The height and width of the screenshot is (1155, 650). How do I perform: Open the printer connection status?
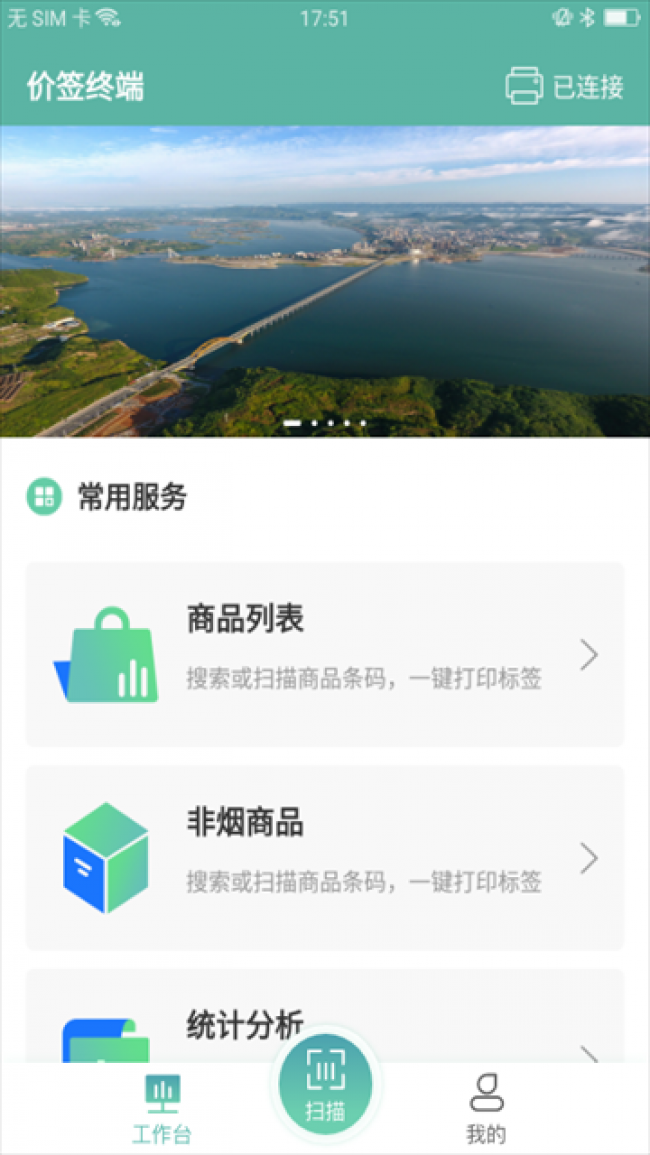(565, 87)
